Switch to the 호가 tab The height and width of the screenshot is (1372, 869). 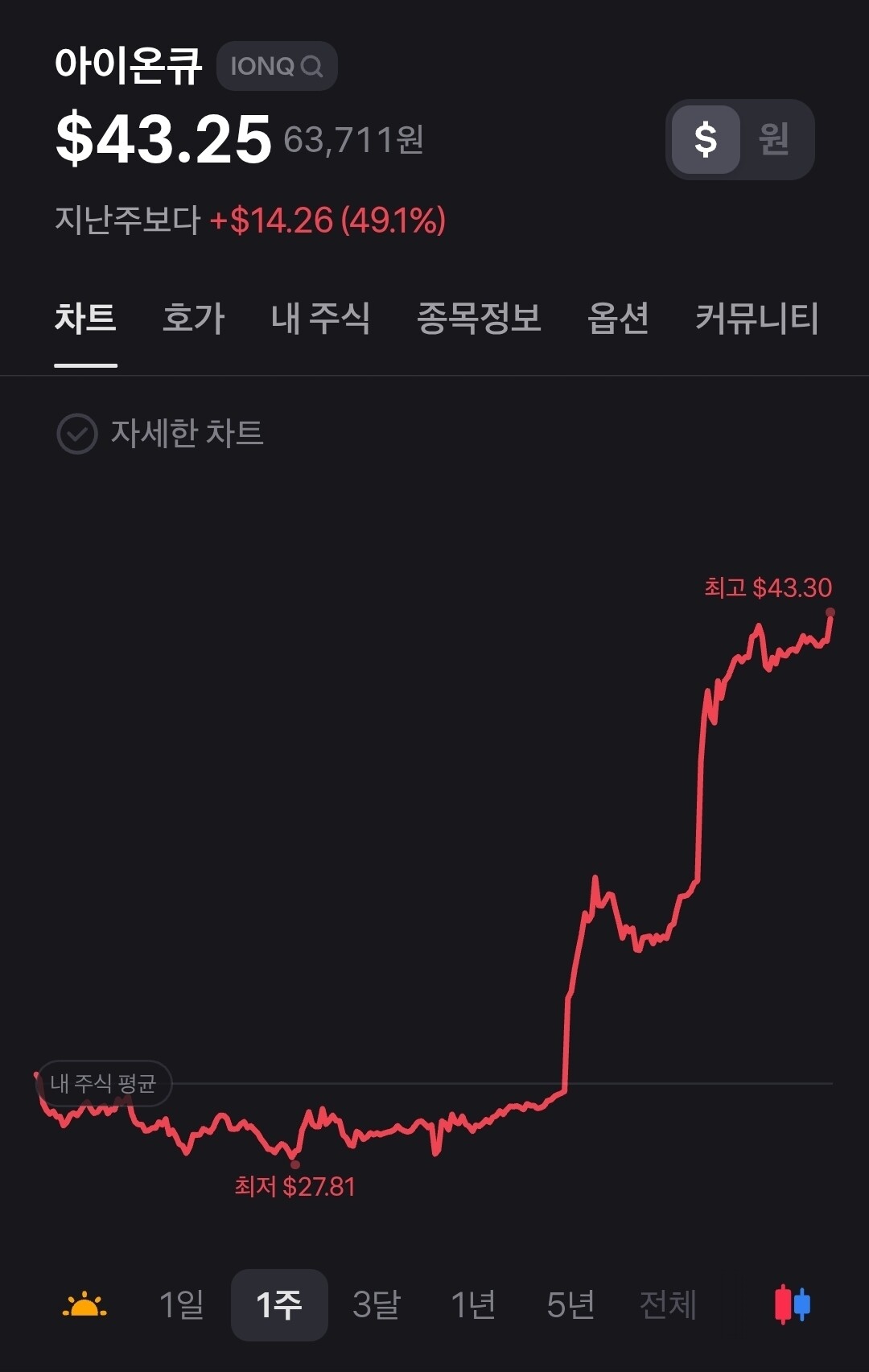[193, 318]
